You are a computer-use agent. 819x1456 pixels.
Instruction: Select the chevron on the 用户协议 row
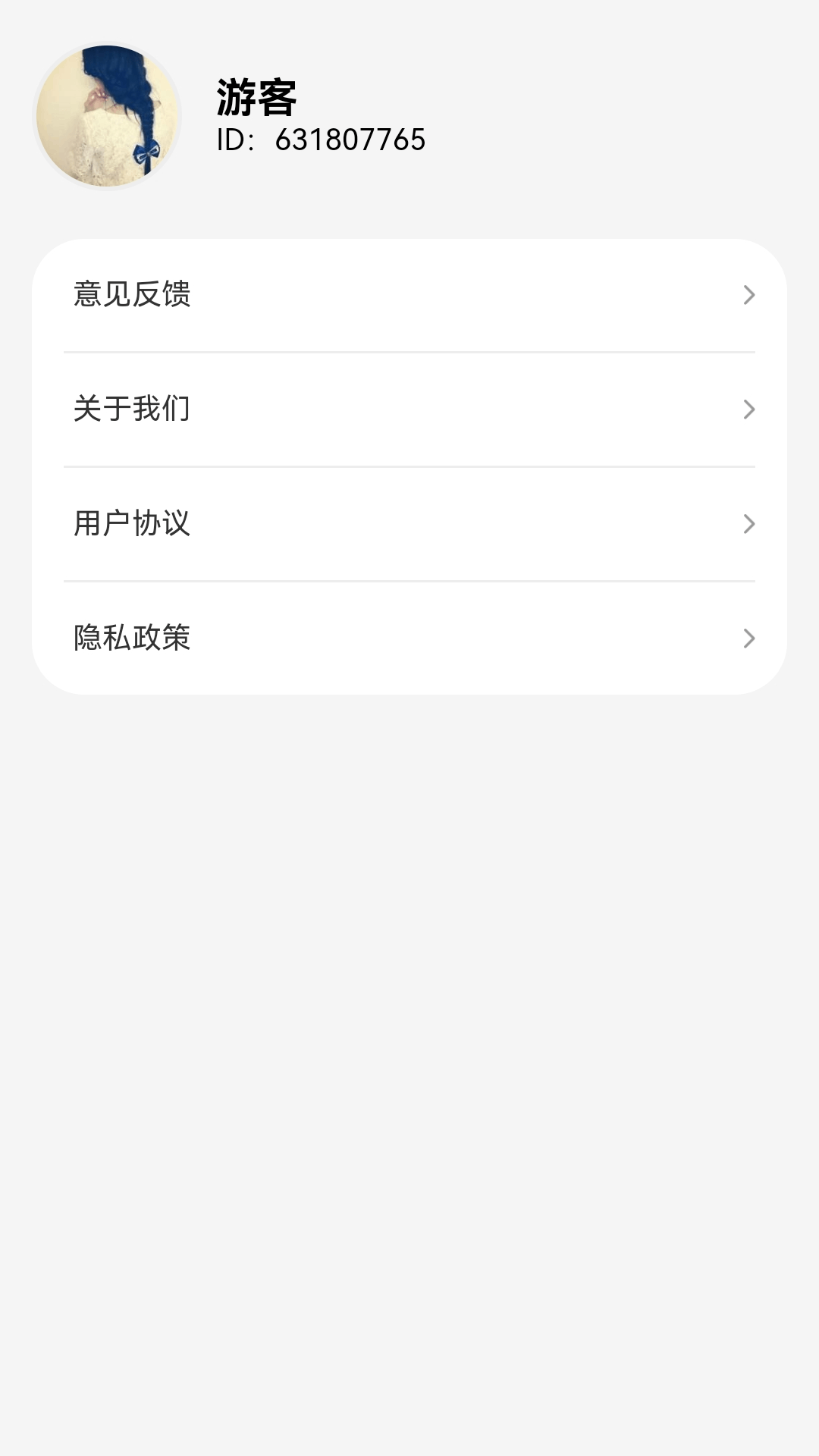click(749, 523)
